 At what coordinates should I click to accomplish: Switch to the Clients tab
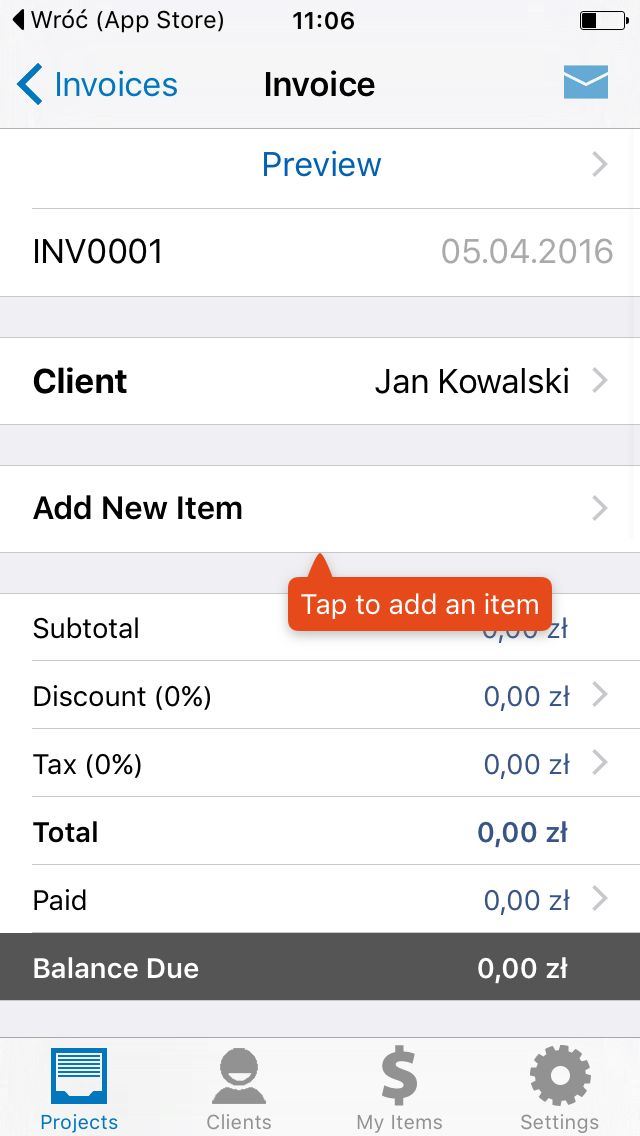click(238, 1089)
